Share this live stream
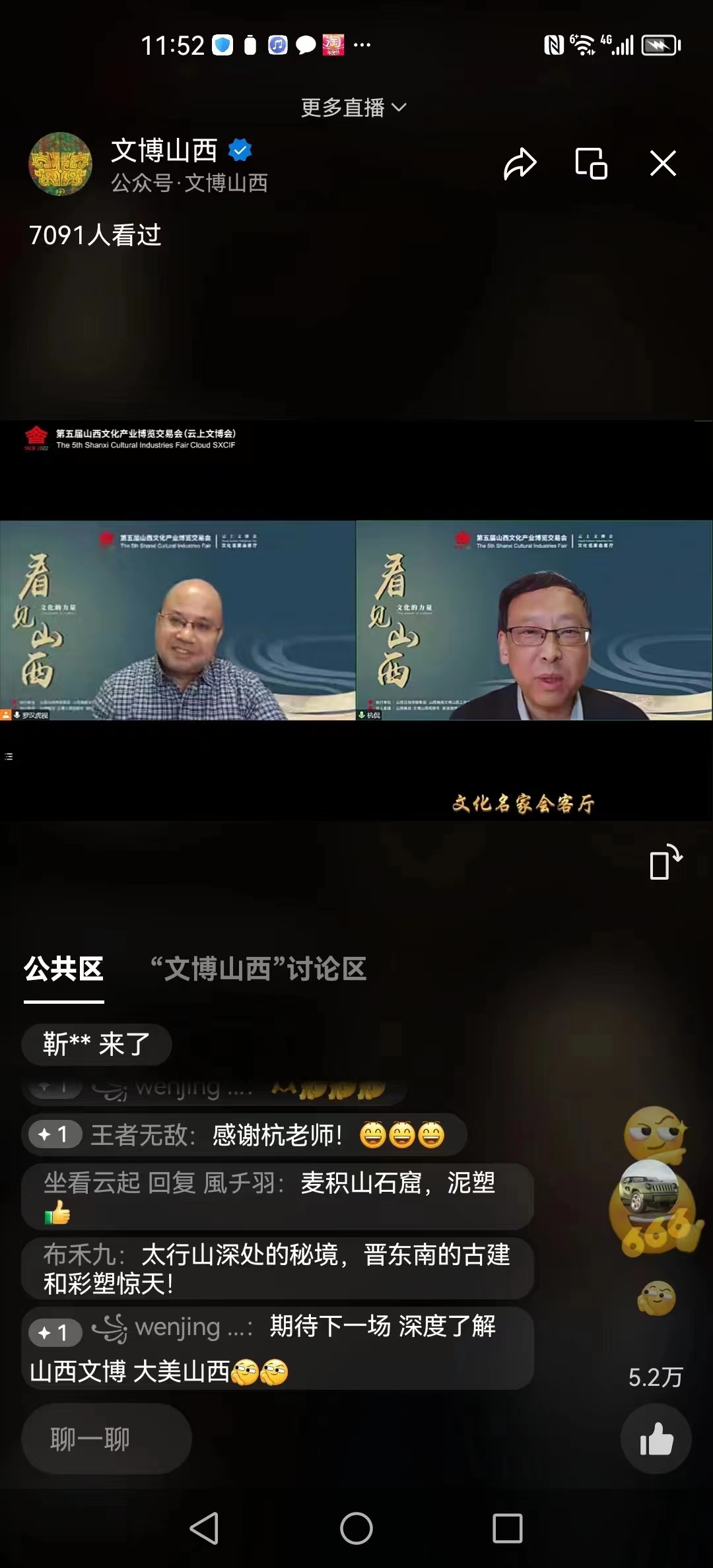The image size is (713, 1568). [x=520, y=164]
